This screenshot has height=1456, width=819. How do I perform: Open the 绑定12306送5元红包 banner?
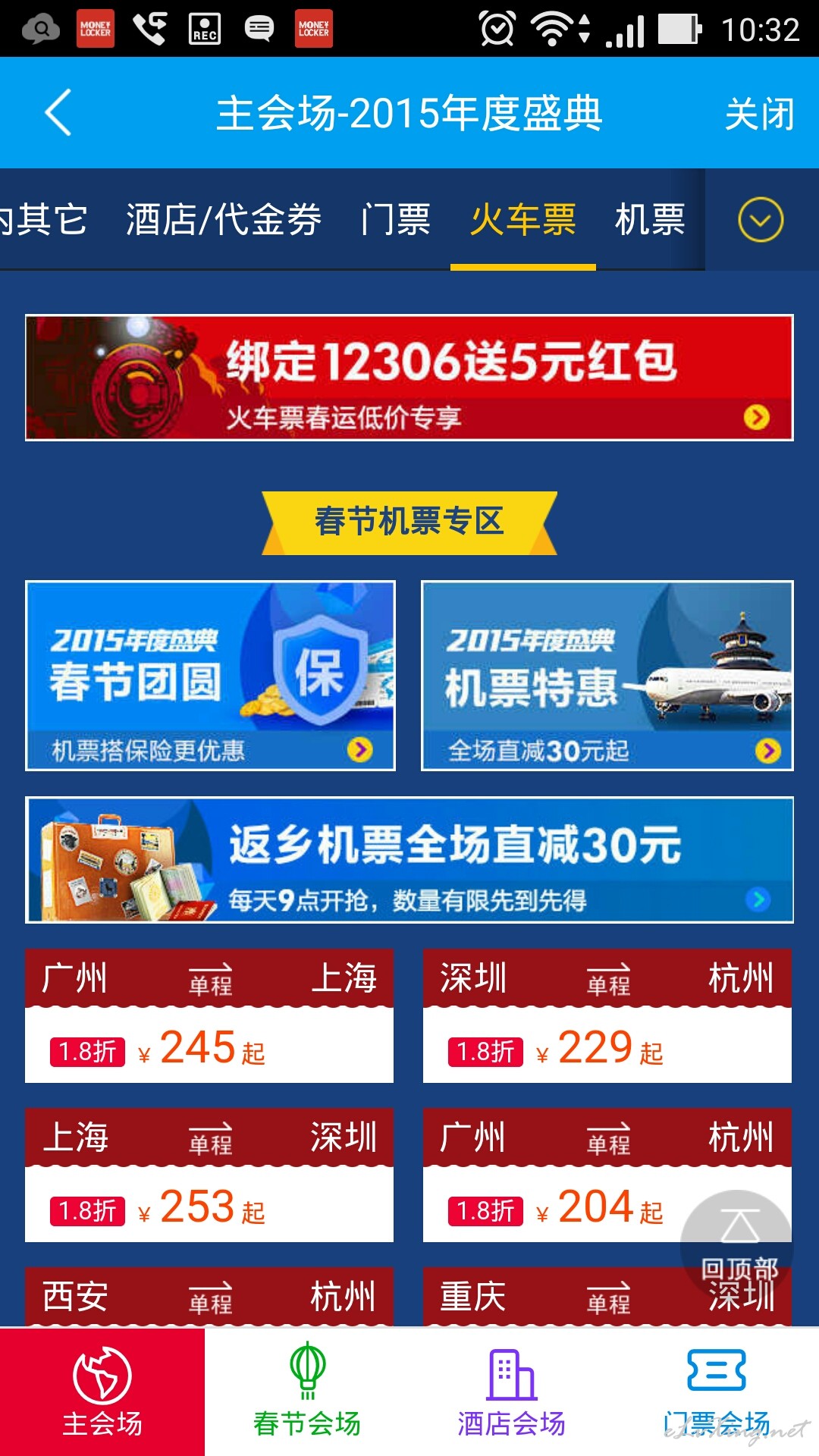point(409,378)
